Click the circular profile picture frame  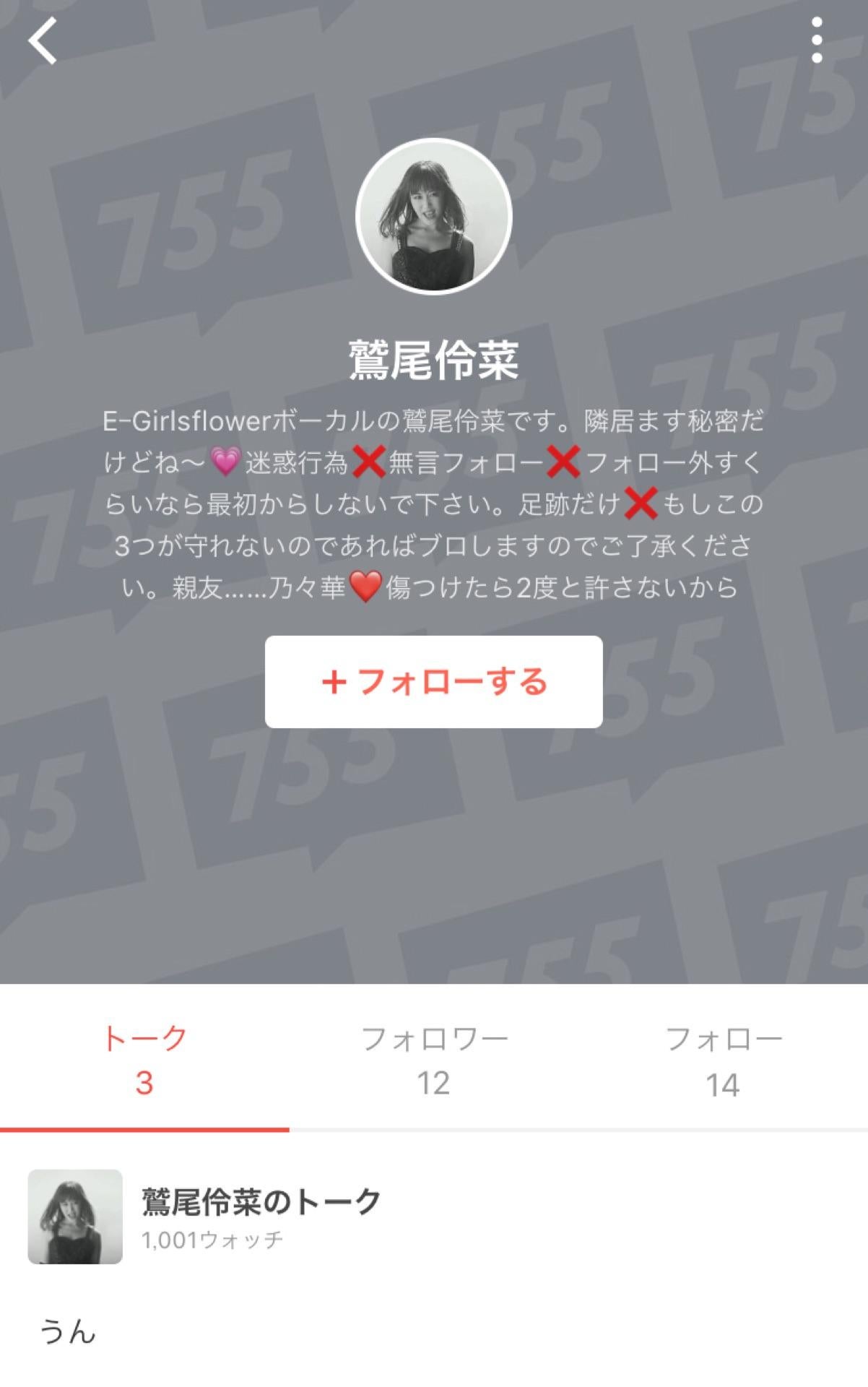(x=434, y=215)
